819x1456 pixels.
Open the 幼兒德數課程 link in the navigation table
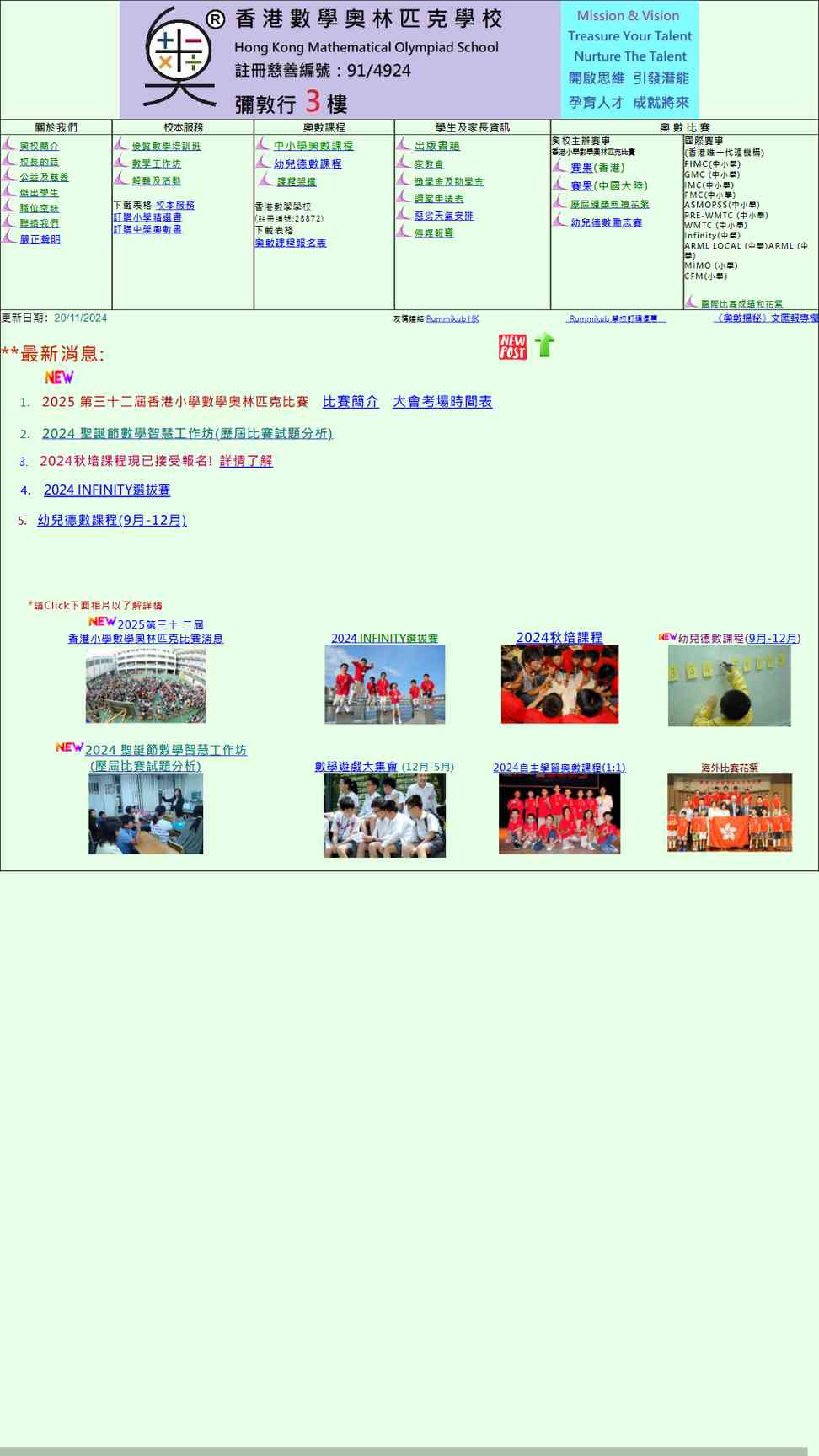pos(308,164)
